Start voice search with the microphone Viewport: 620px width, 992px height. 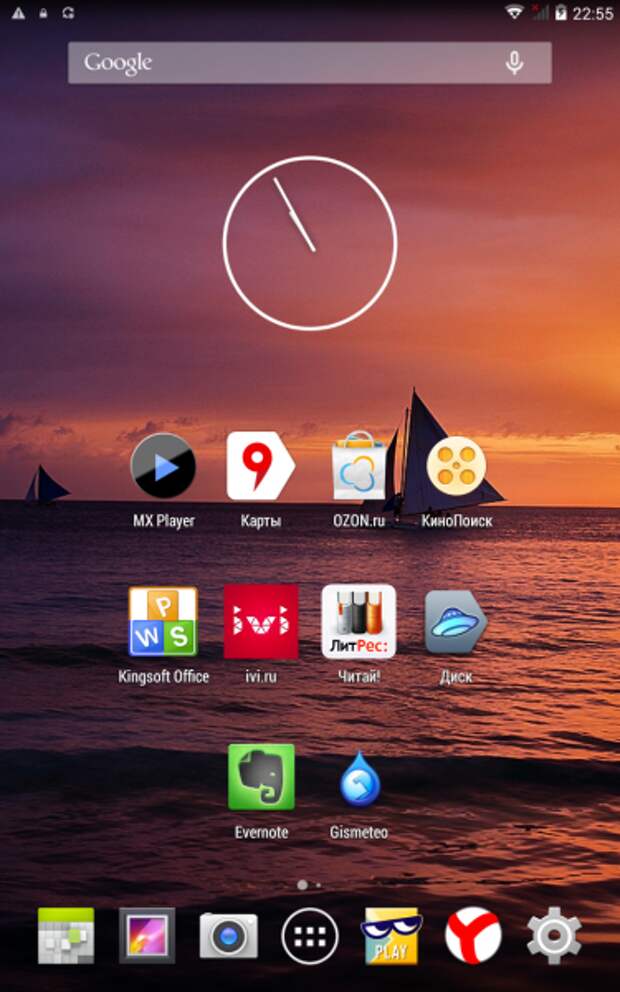514,63
